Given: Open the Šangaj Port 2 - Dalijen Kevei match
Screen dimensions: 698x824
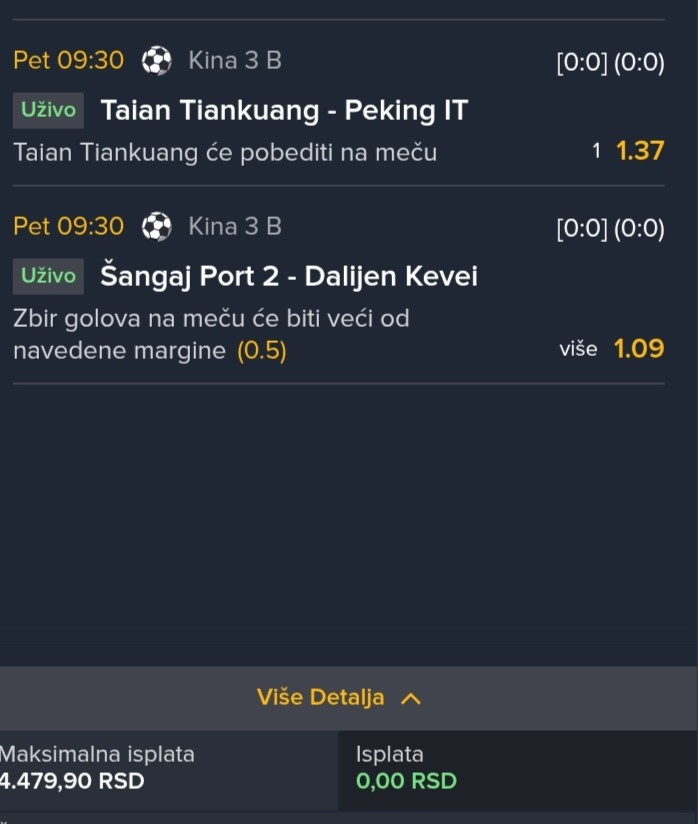Looking at the screenshot, I should click(289, 276).
